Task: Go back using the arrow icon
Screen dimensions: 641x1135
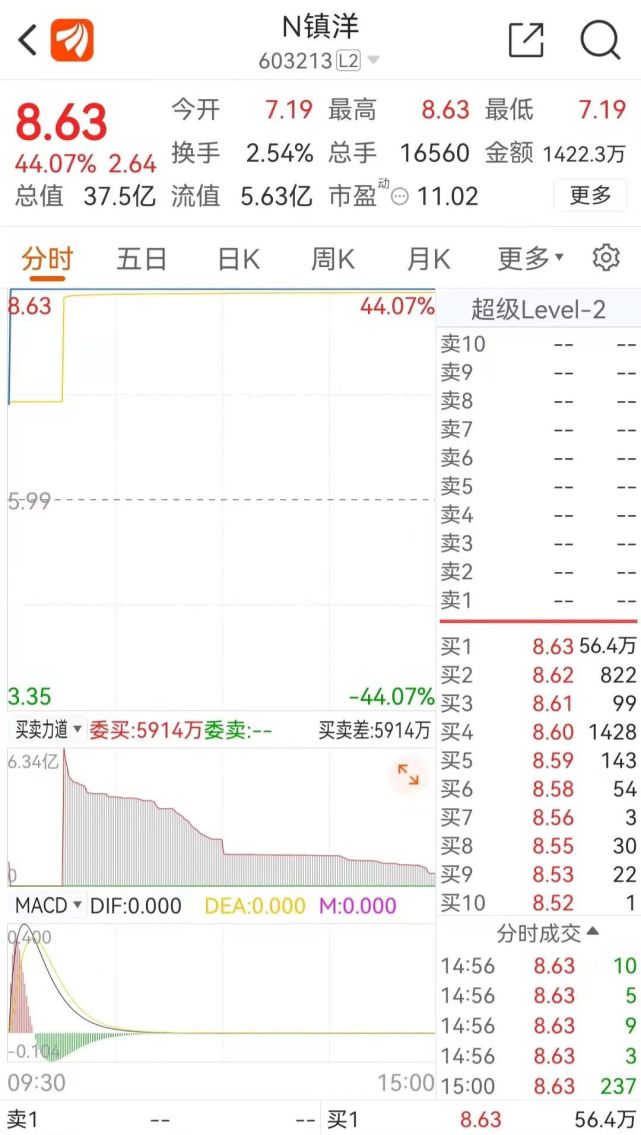Action: coord(27,41)
